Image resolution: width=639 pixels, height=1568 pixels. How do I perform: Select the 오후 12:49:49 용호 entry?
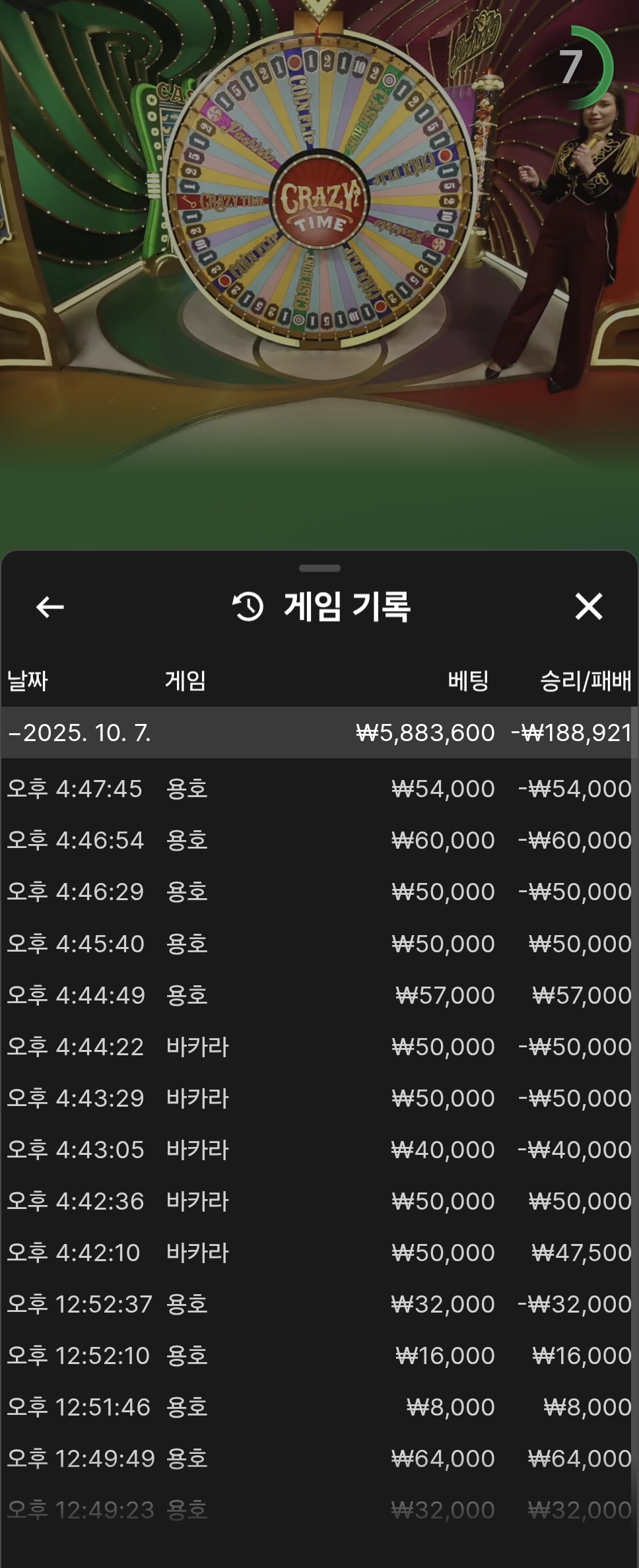319,1458
